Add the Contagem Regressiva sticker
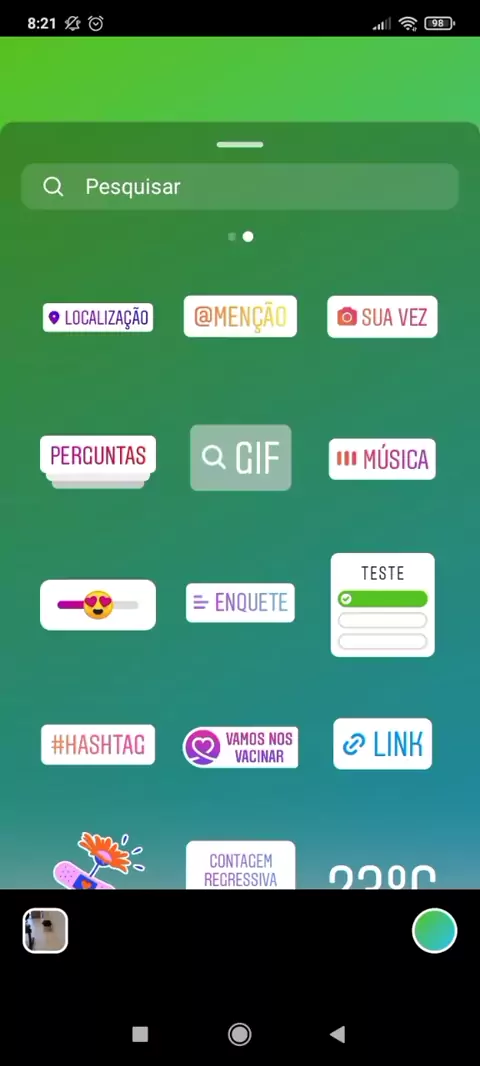This screenshot has height=1066, width=480. (241, 865)
